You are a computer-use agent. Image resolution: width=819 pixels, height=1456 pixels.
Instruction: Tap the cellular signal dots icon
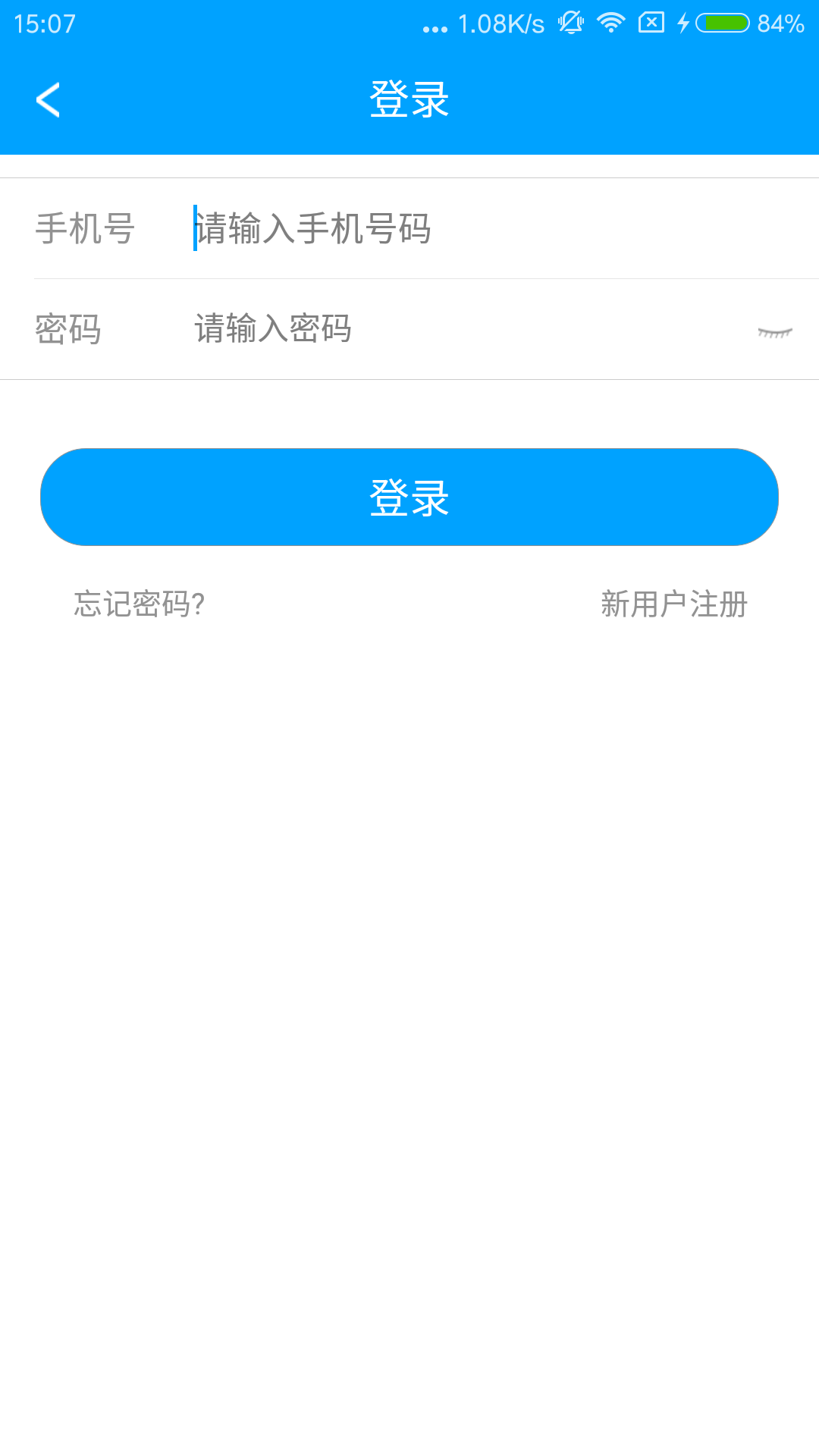pyautogui.click(x=437, y=25)
